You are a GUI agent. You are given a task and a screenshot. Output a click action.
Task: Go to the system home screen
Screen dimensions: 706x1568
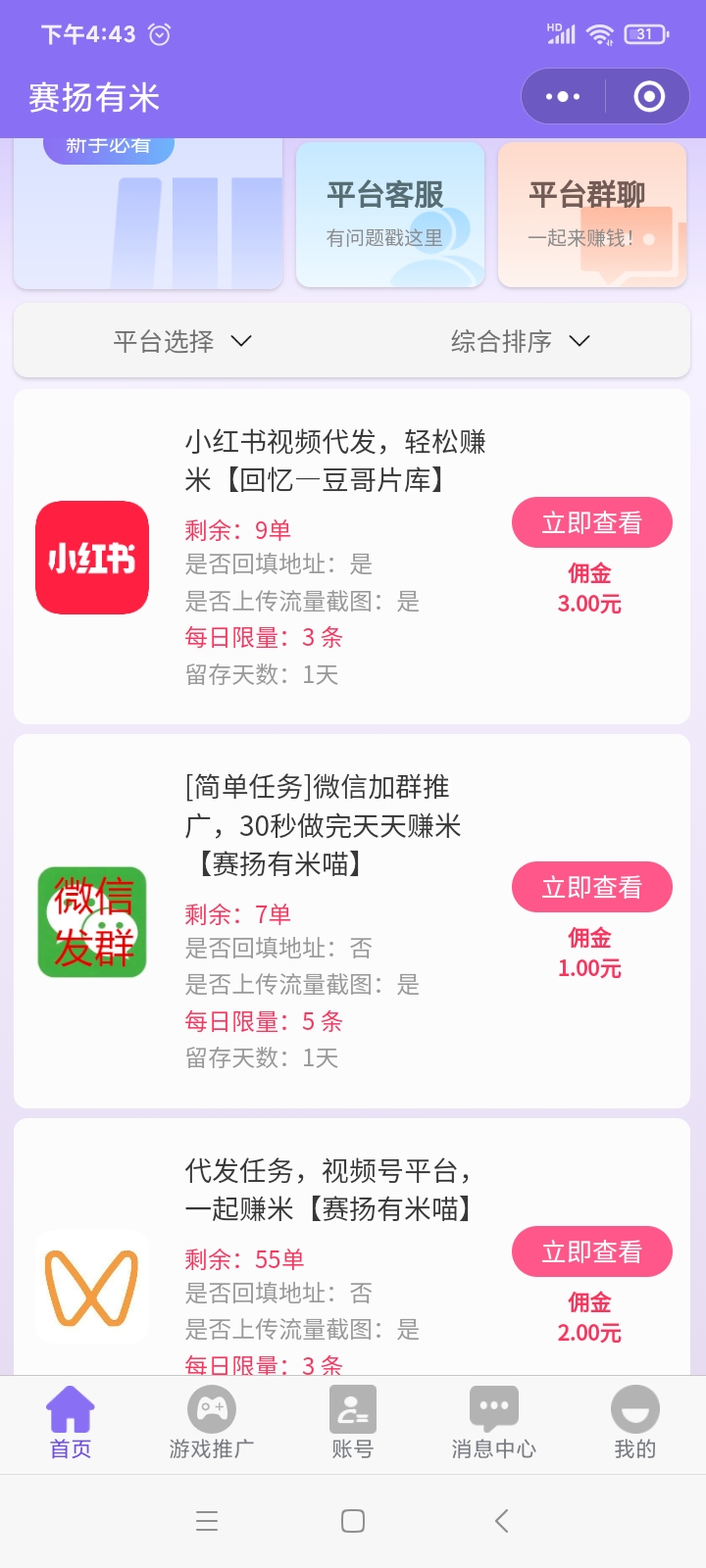pos(353,1521)
